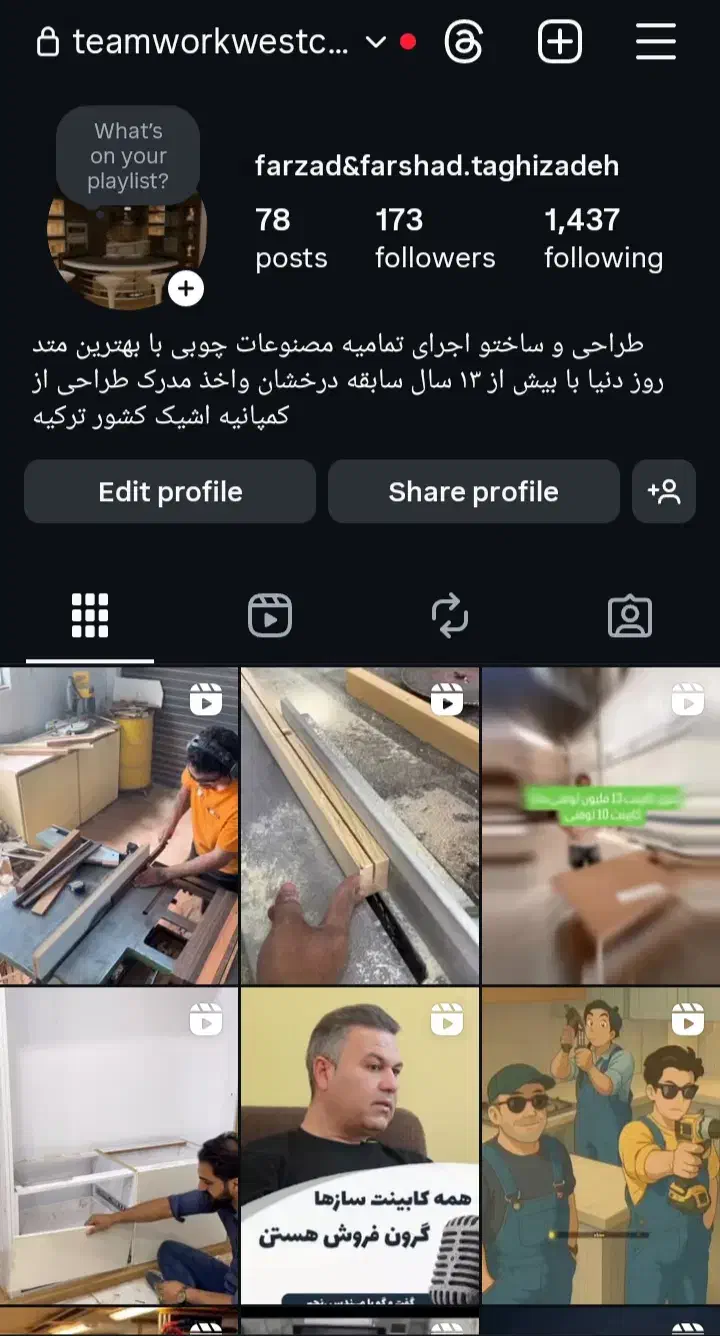Viewport: 720px width, 1336px height.
Task: Tap the Share profile button
Action: (473, 492)
